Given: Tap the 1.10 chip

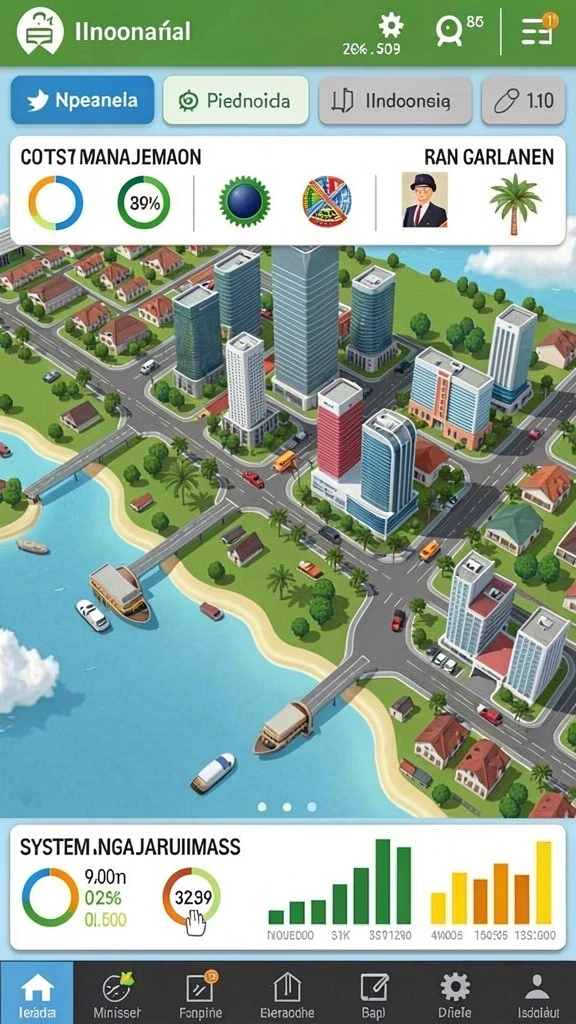Looking at the screenshot, I should pos(523,100).
